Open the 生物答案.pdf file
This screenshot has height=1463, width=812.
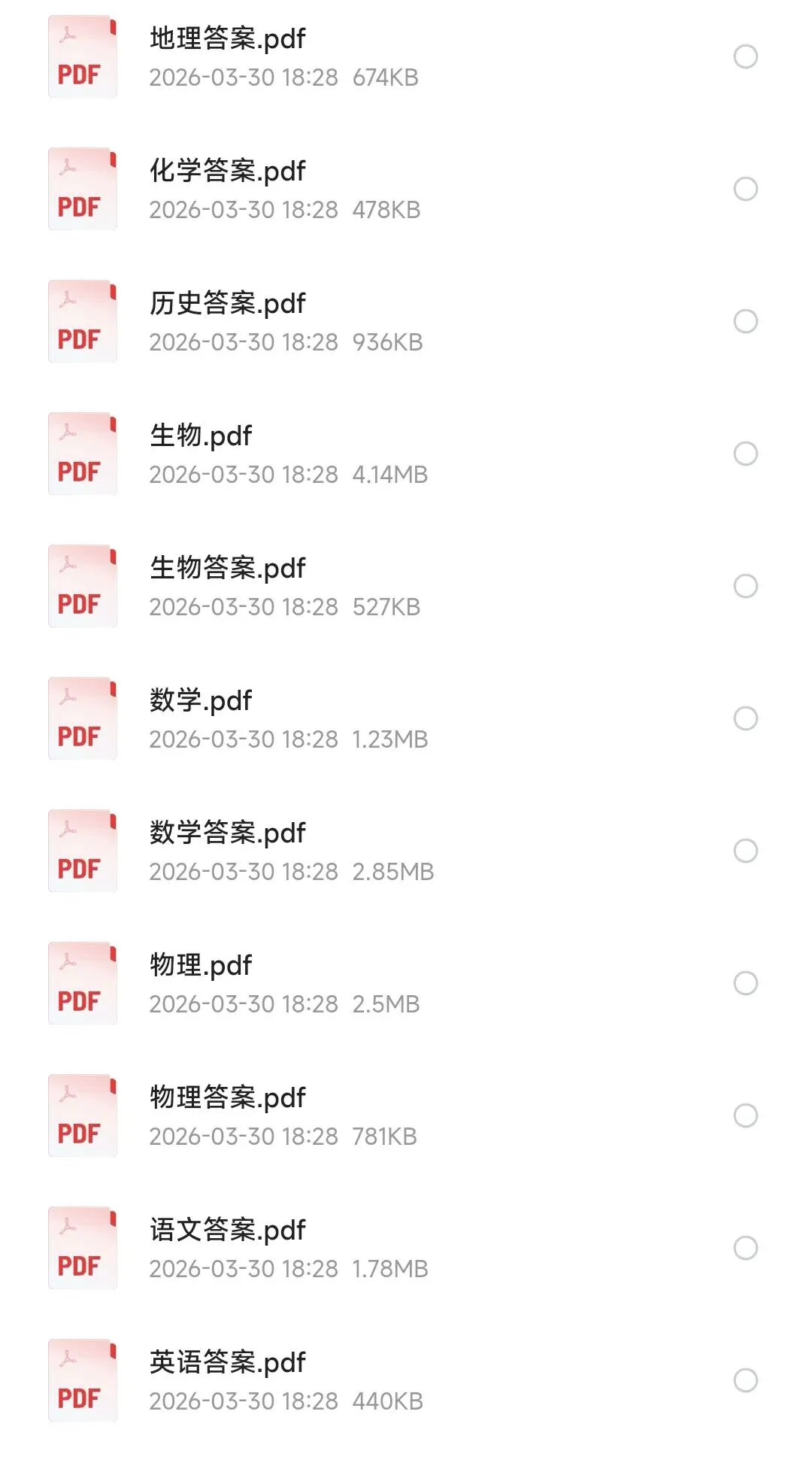click(227, 569)
